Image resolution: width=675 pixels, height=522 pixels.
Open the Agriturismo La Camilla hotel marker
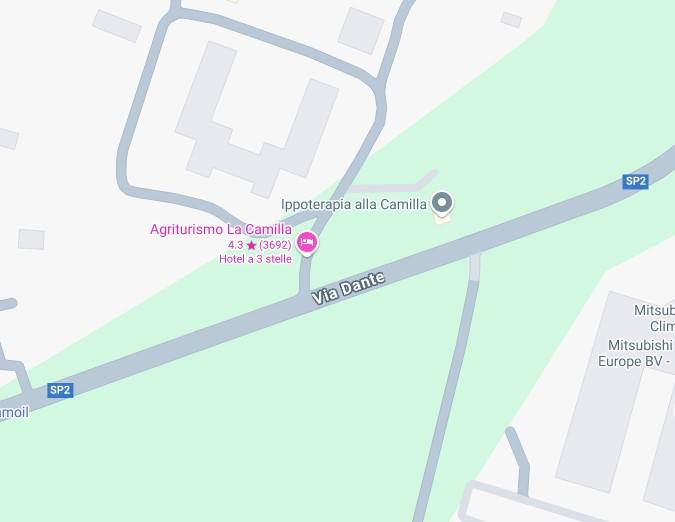coord(307,242)
